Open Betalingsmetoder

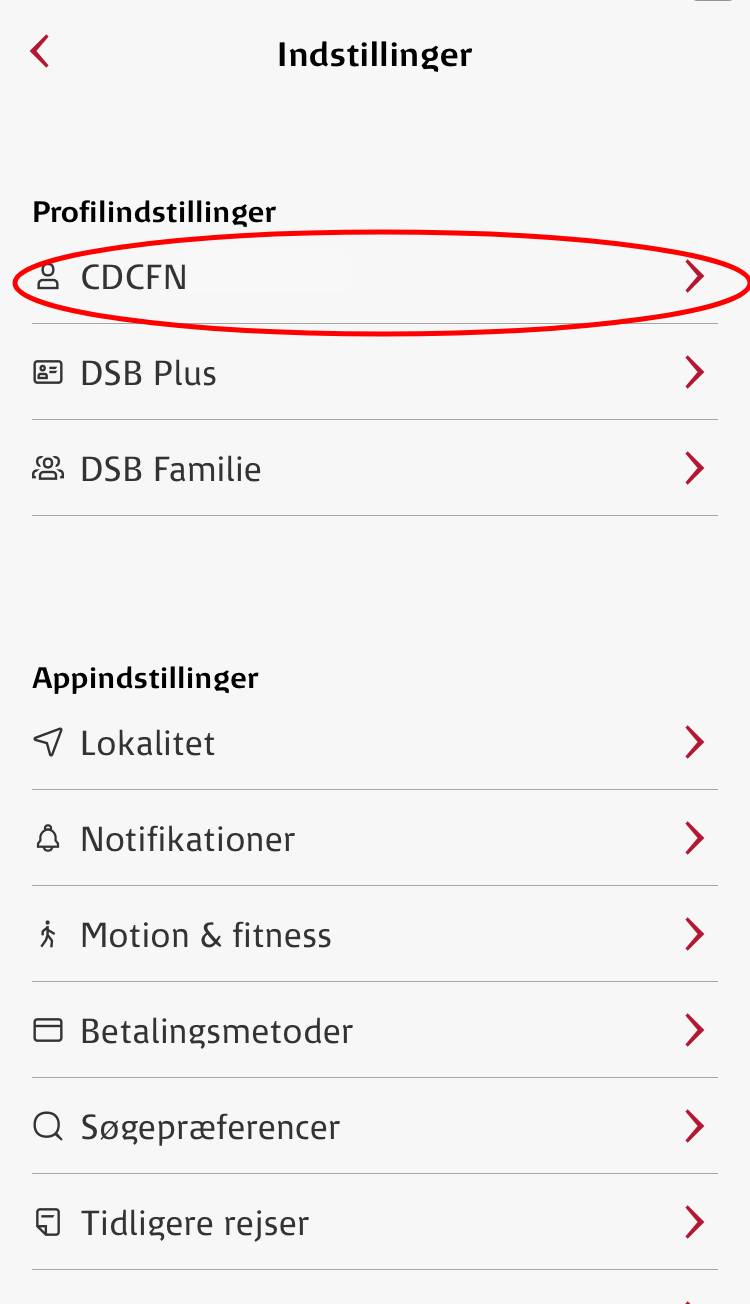coord(374,1031)
